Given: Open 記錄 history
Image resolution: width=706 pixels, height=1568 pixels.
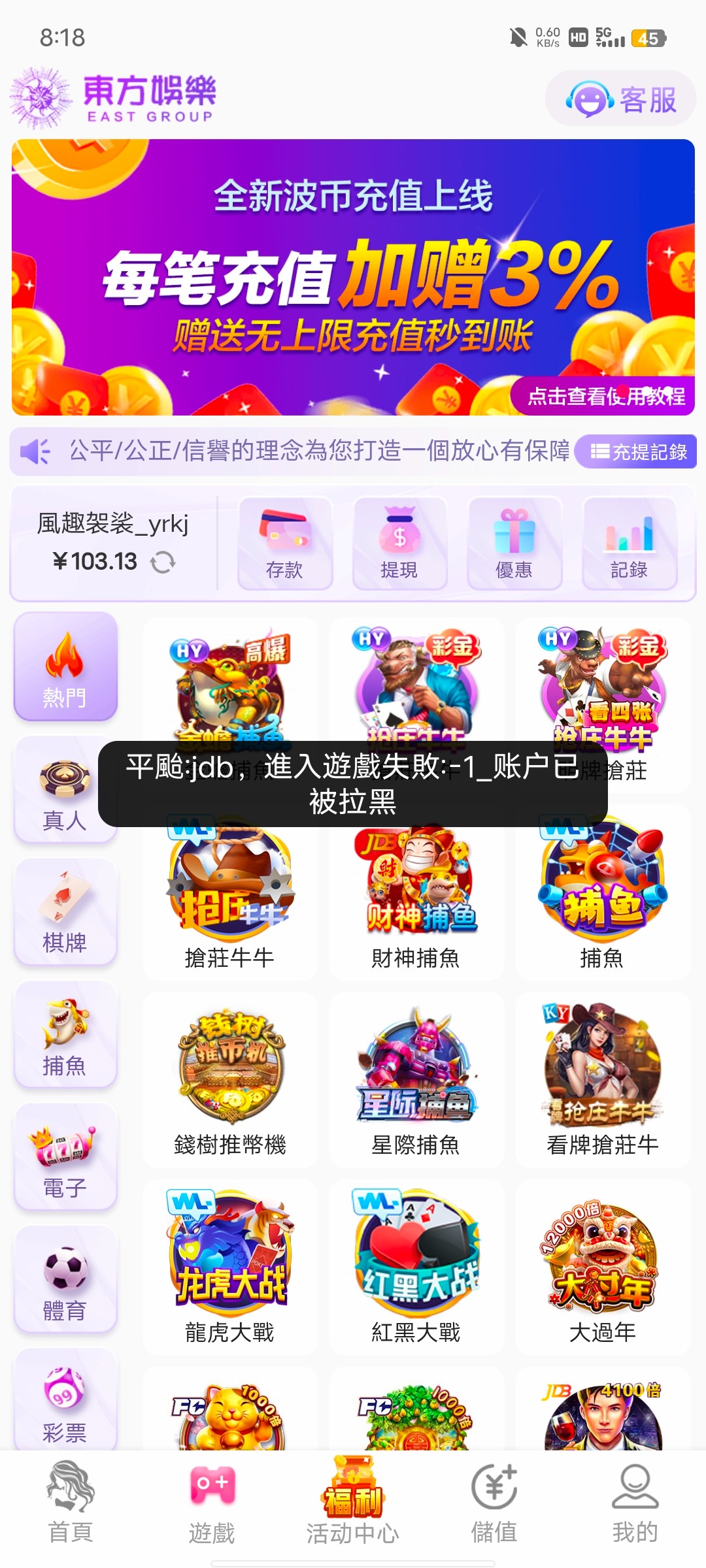Looking at the screenshot, I should pos(629,544).
